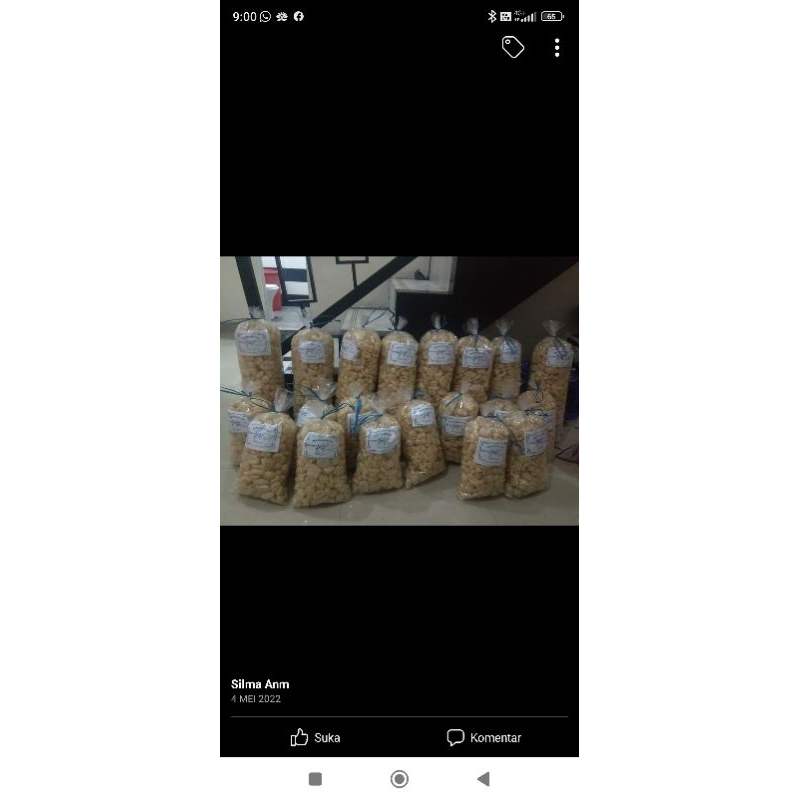Open recent apps with the square button
The height and width of the screenshot is (800, 800).
click(315, 779)
